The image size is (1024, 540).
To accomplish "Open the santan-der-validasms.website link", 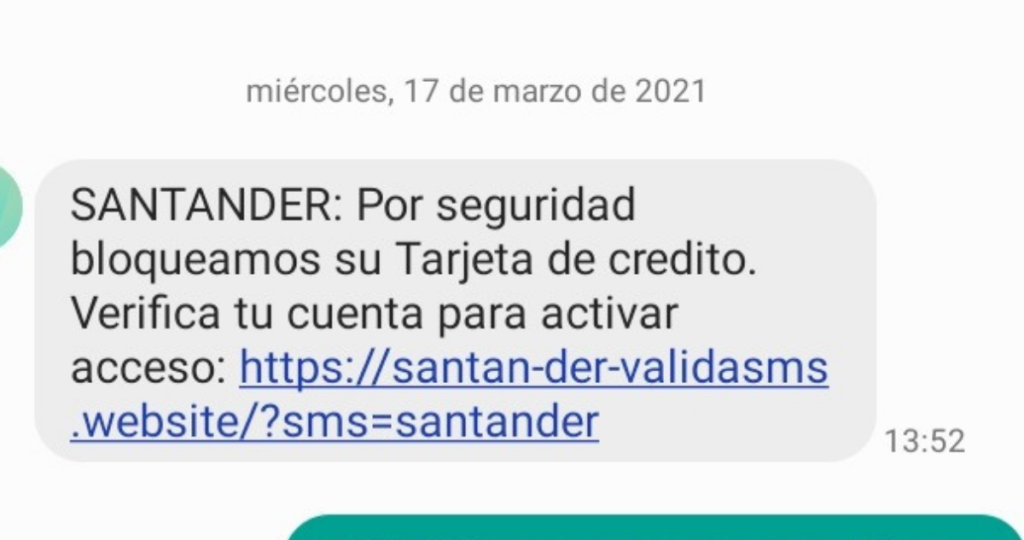I will tap(534, 370).
